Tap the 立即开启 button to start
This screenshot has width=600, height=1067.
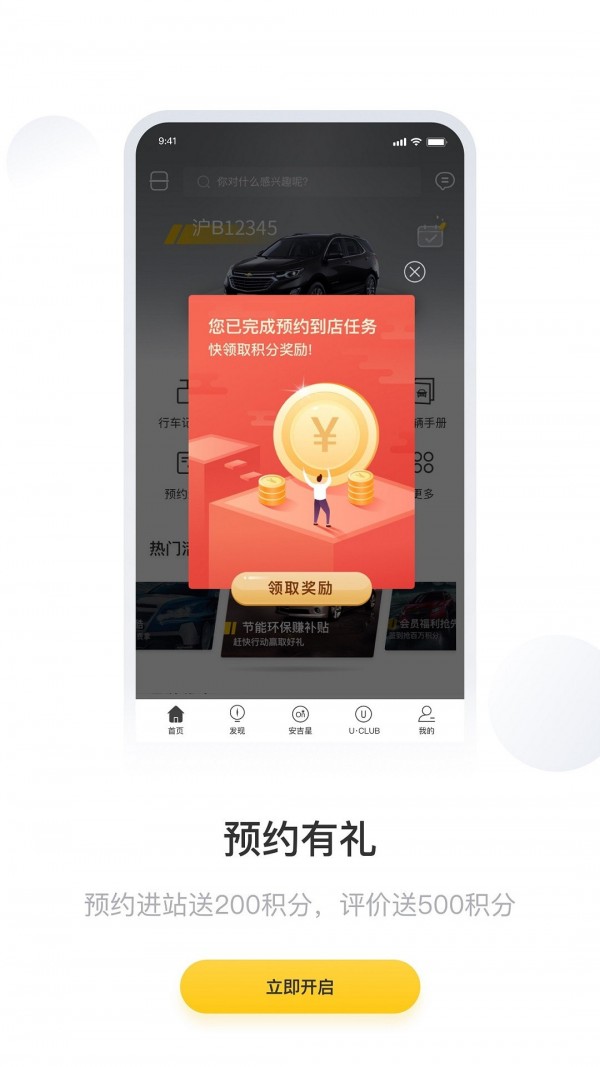pos(299,986)
